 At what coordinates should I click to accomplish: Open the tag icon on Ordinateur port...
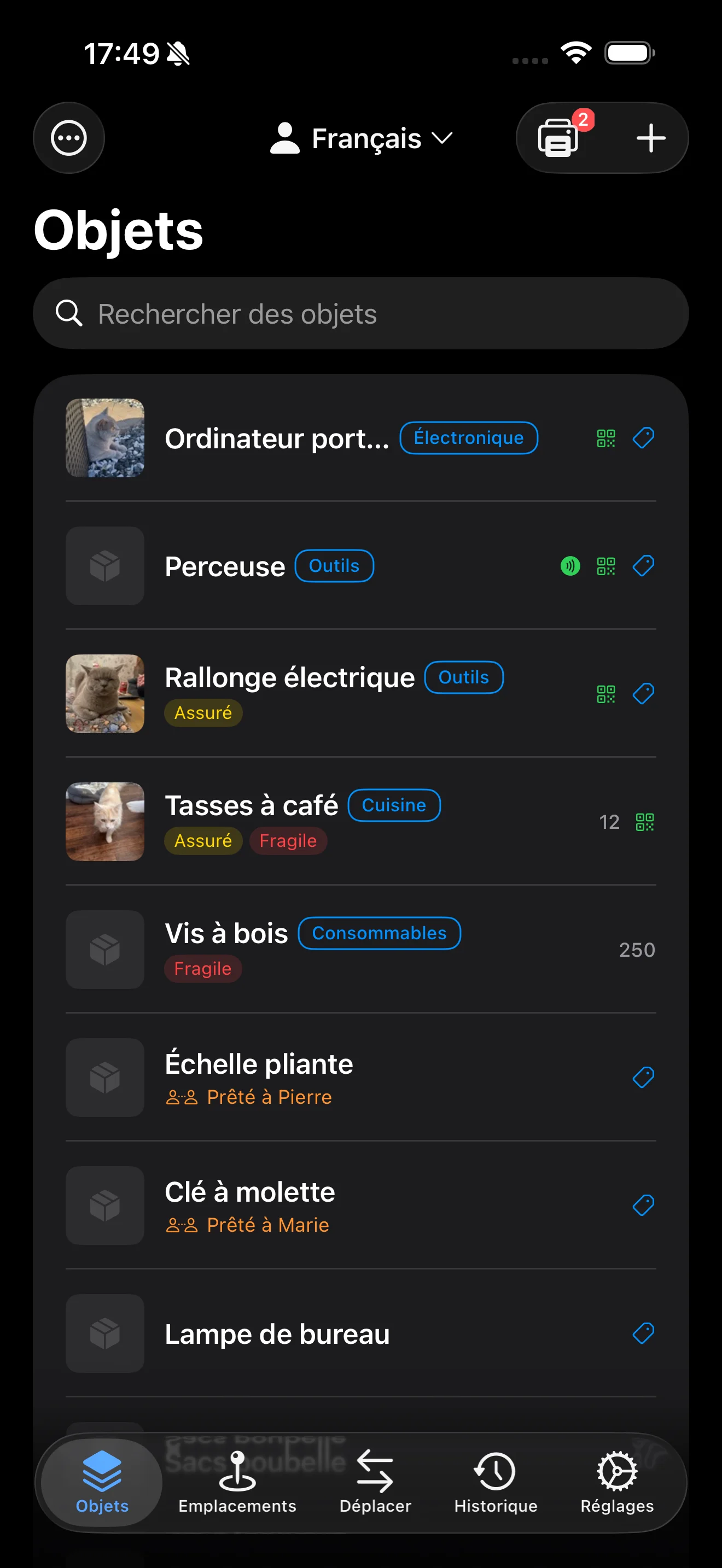pyautogui.click(x=643, y=438)
